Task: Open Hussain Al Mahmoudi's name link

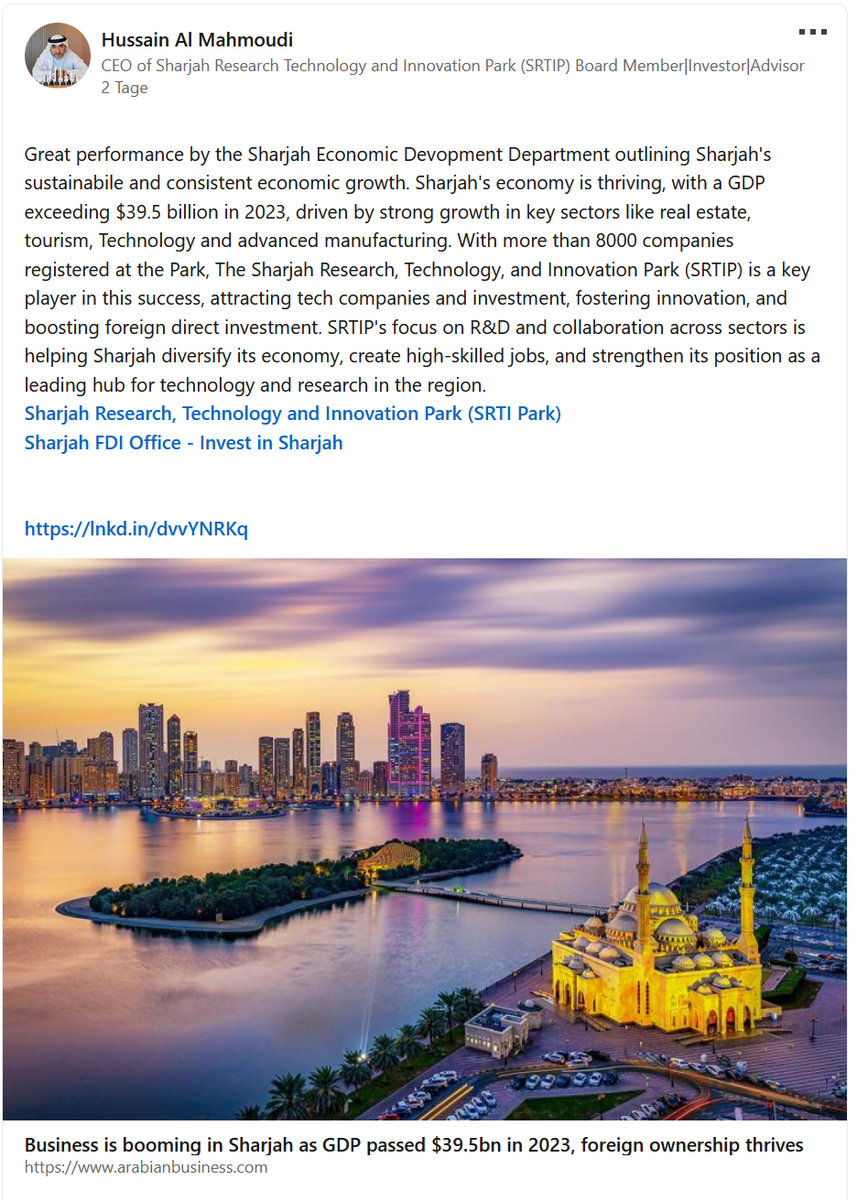Action: [197, 41]
